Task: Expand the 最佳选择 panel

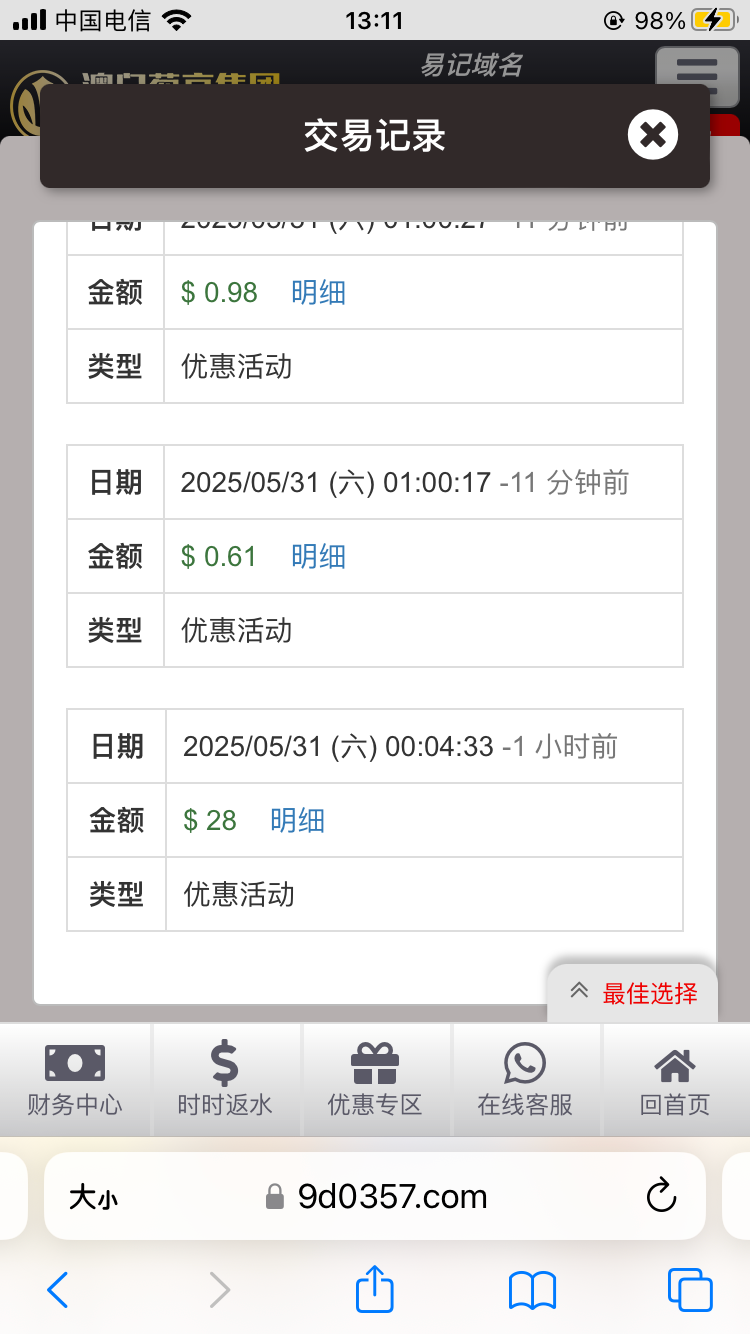Action: click(633, 993)
